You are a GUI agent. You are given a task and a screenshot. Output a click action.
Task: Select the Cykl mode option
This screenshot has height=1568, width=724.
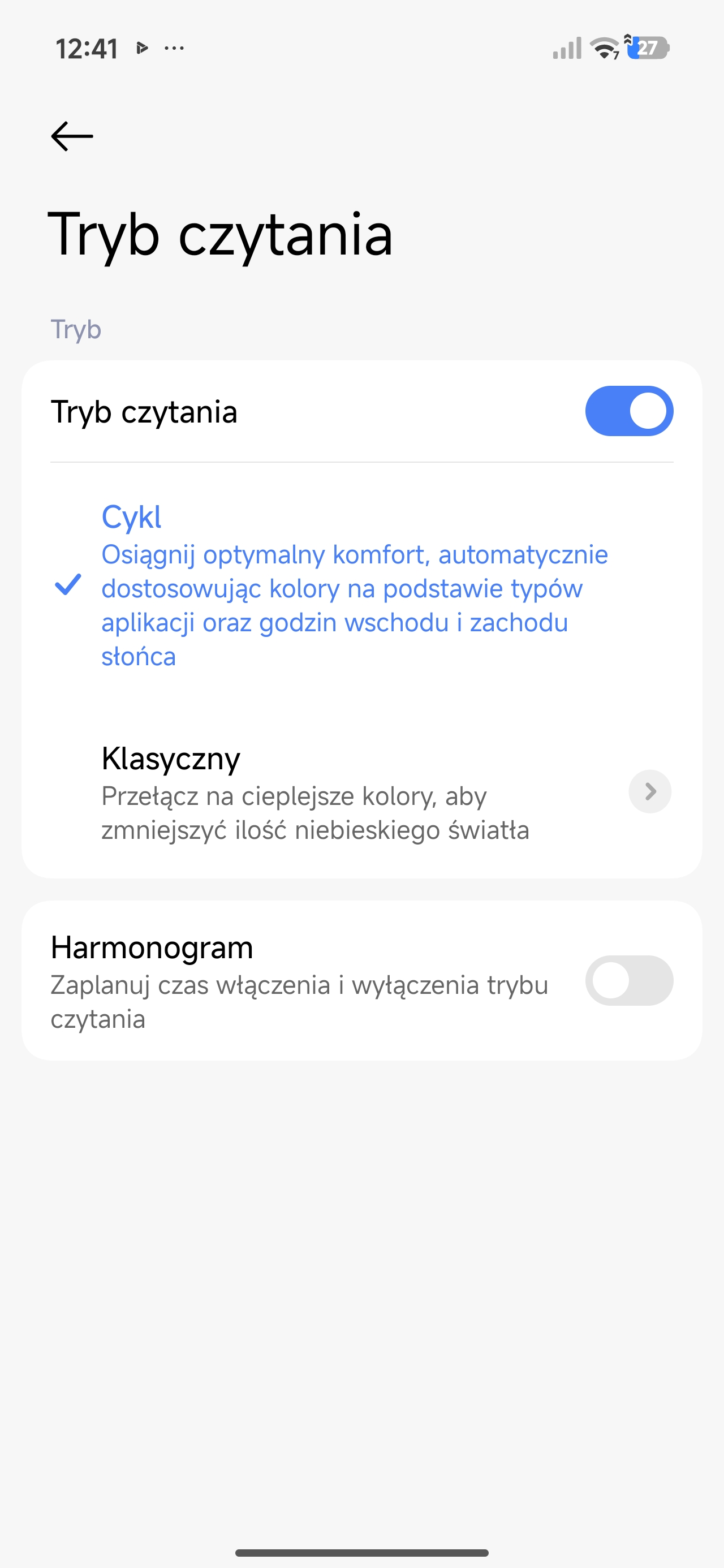[x=353, y=584]
